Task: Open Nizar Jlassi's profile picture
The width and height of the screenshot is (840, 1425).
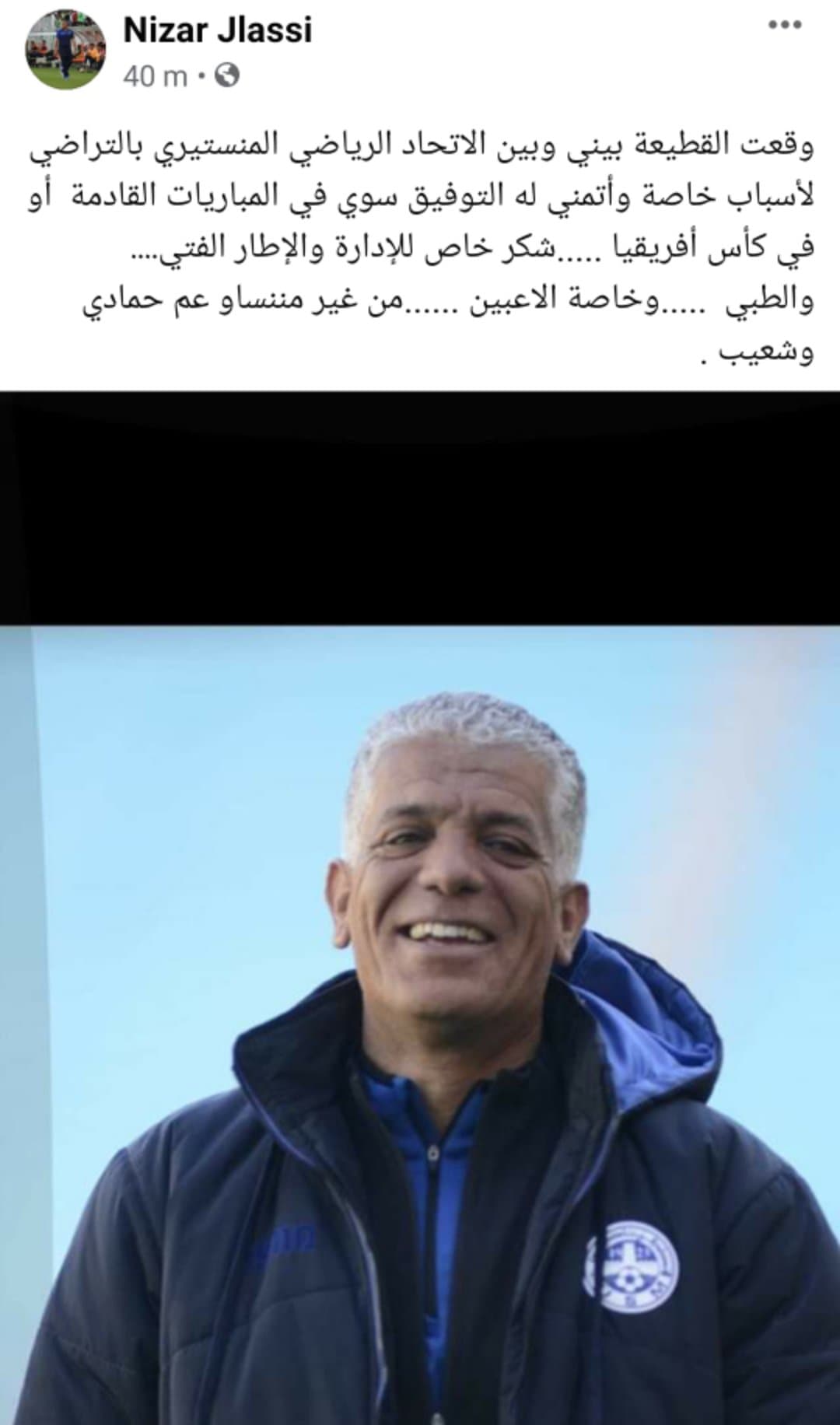Action: [x=66, y=51]
